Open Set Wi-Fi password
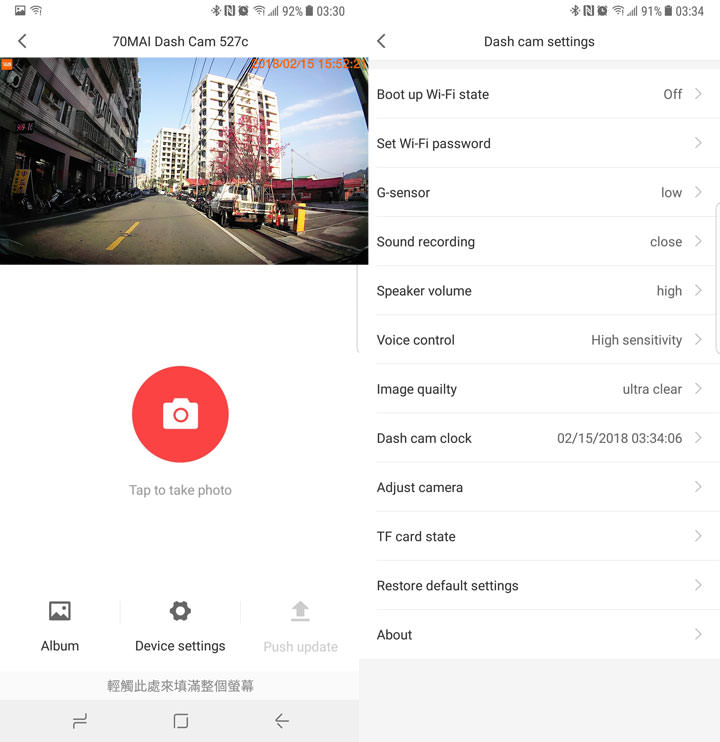The image size is (720, 742). (539, 143)
